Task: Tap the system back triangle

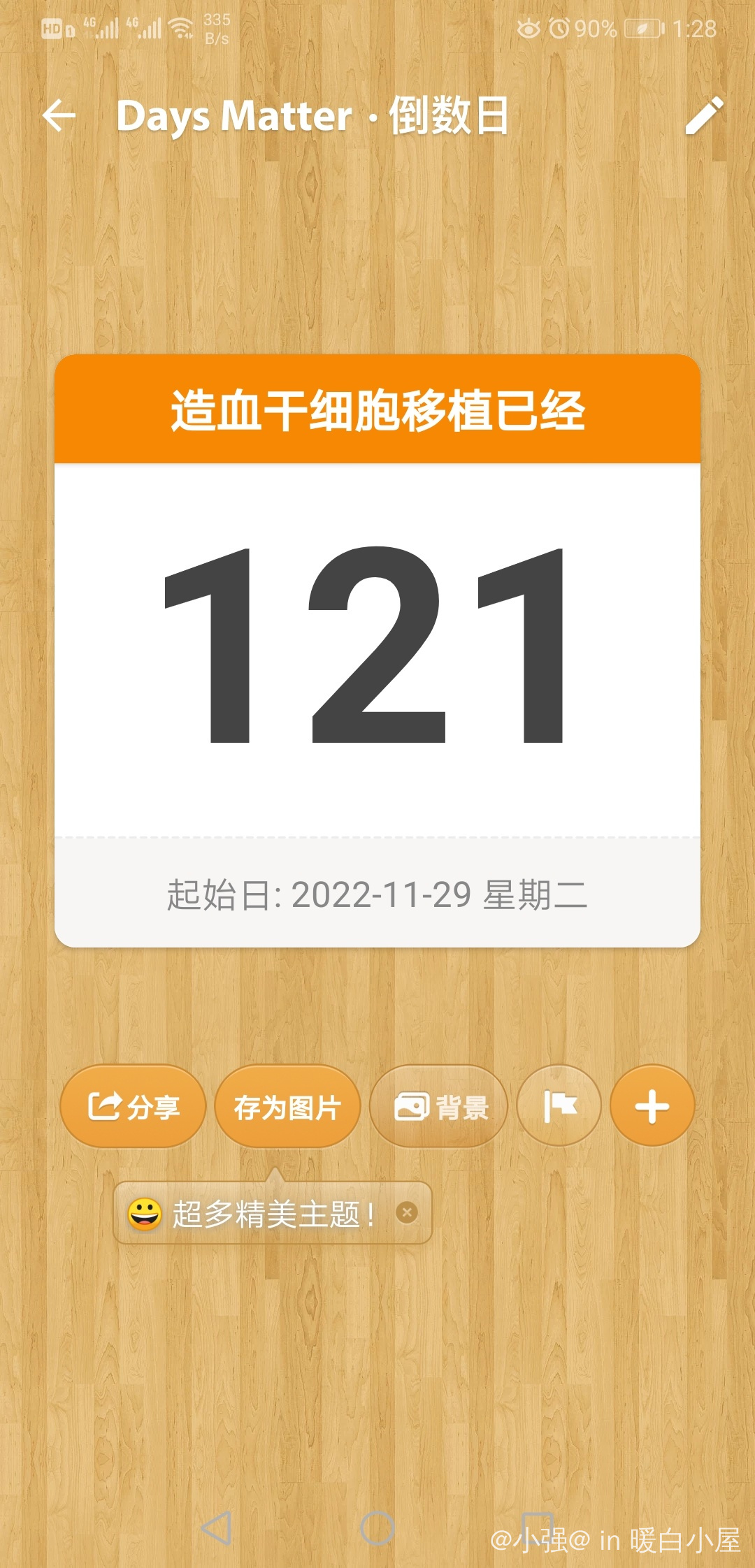Action: [x=217, y=1528]
